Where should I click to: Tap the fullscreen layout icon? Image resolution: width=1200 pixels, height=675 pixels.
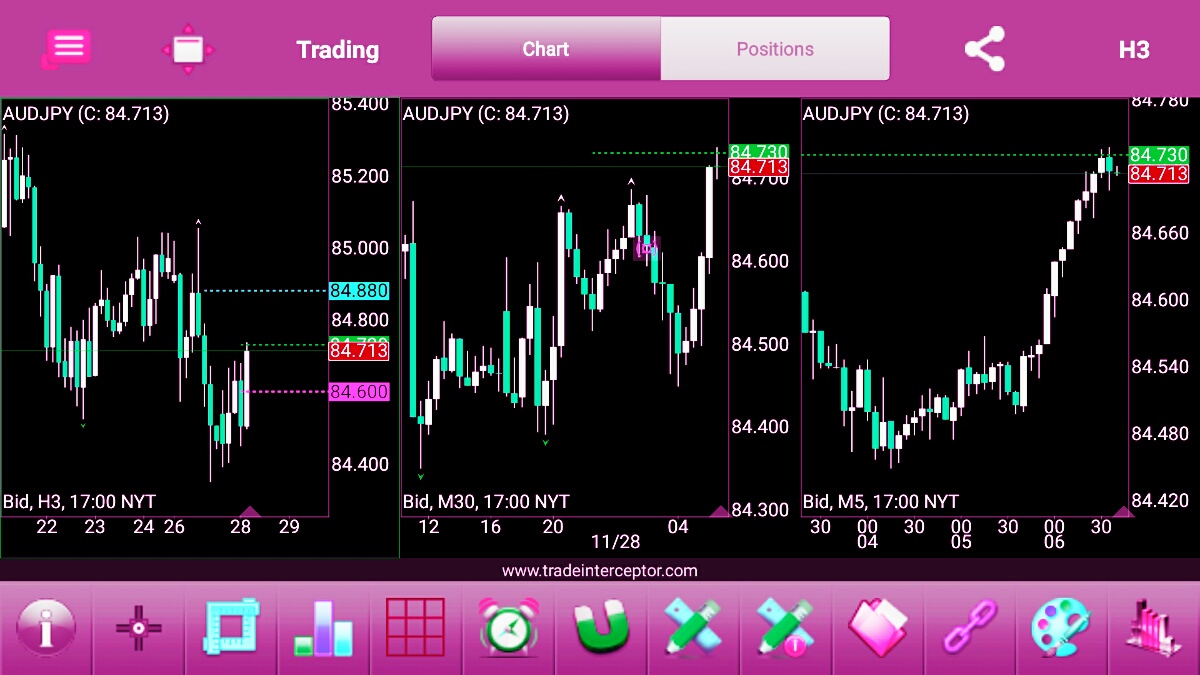point(188,49)
